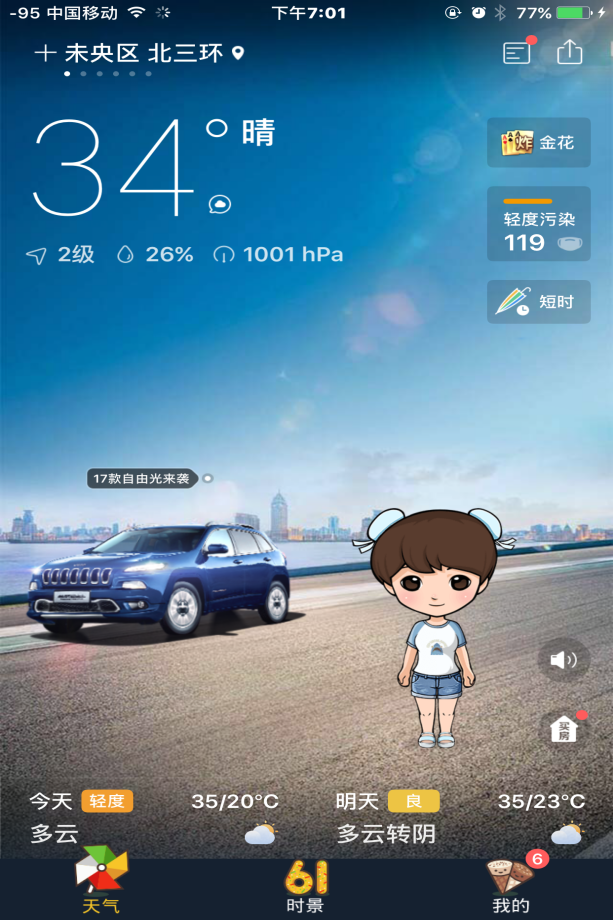The height and width of the screenshot is (920, 613).
Task: View air quality 轻度污染 119 details
Action: [x=538, y=224]
